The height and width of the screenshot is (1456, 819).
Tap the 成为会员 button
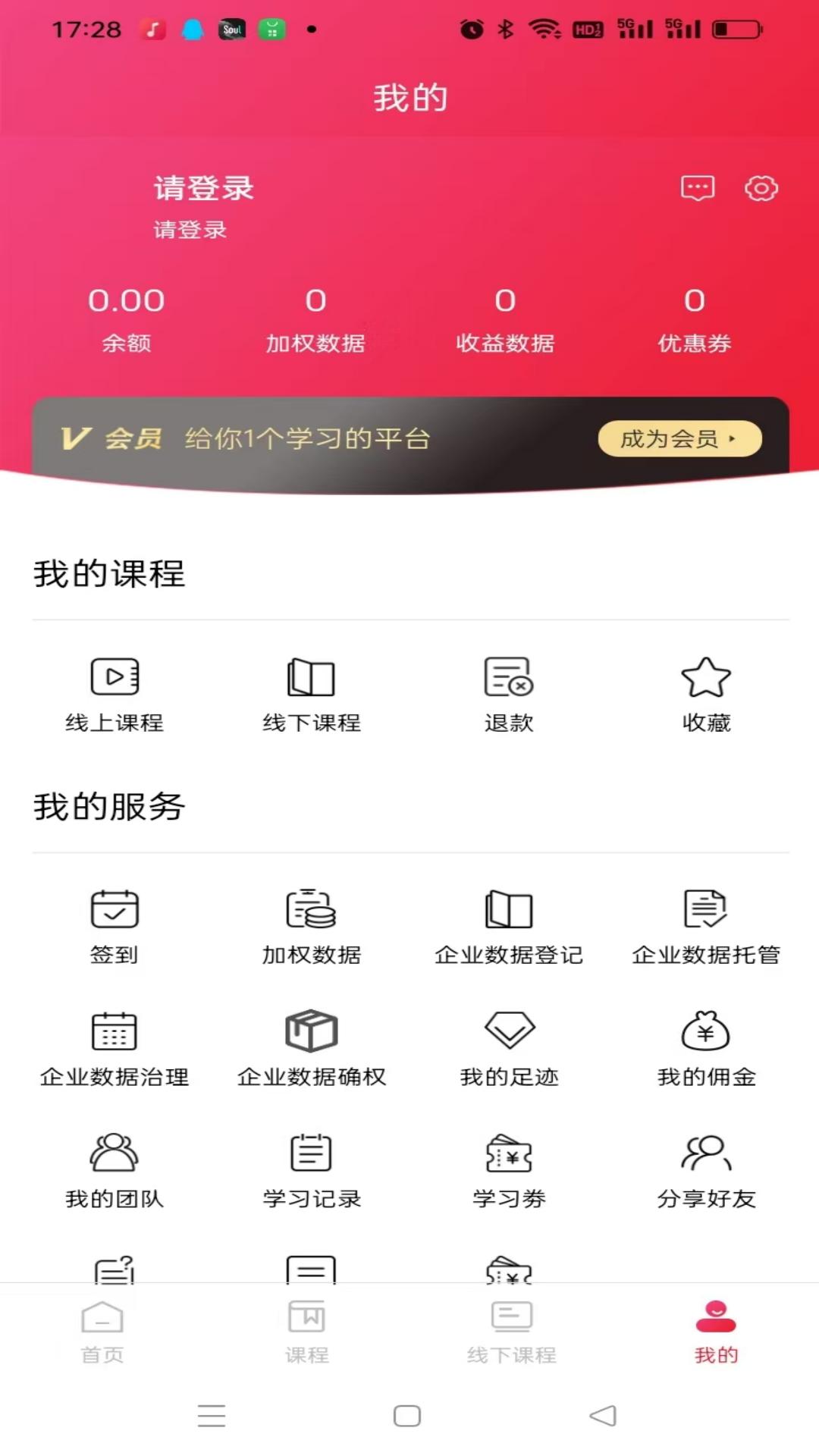[x=679, y=438]
